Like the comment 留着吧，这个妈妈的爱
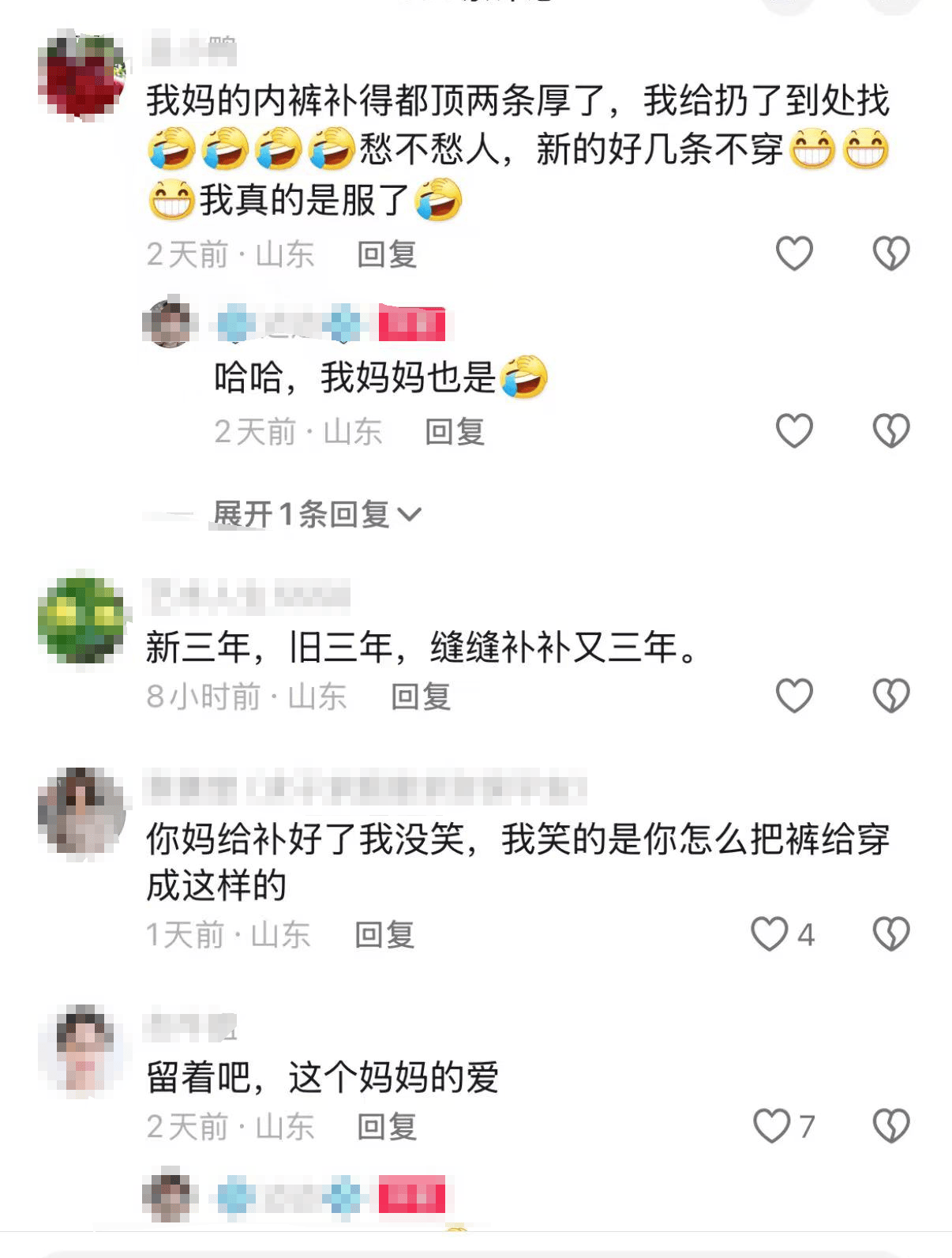The width and height of the screenshot is (952, 1258). click(771, 1126)
